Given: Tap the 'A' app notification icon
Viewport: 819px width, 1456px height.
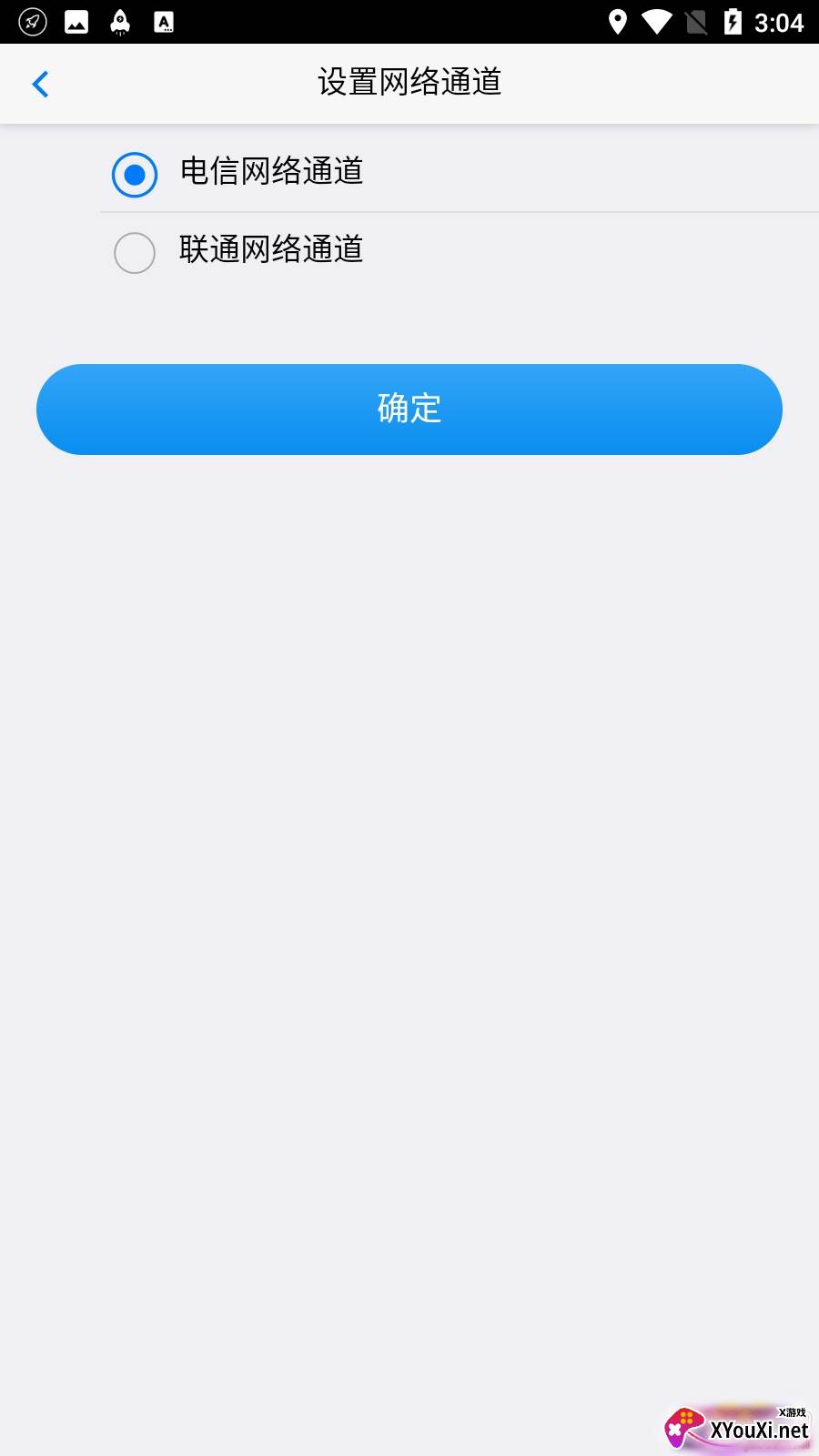Looking at the screenshot, I should 164,21.
